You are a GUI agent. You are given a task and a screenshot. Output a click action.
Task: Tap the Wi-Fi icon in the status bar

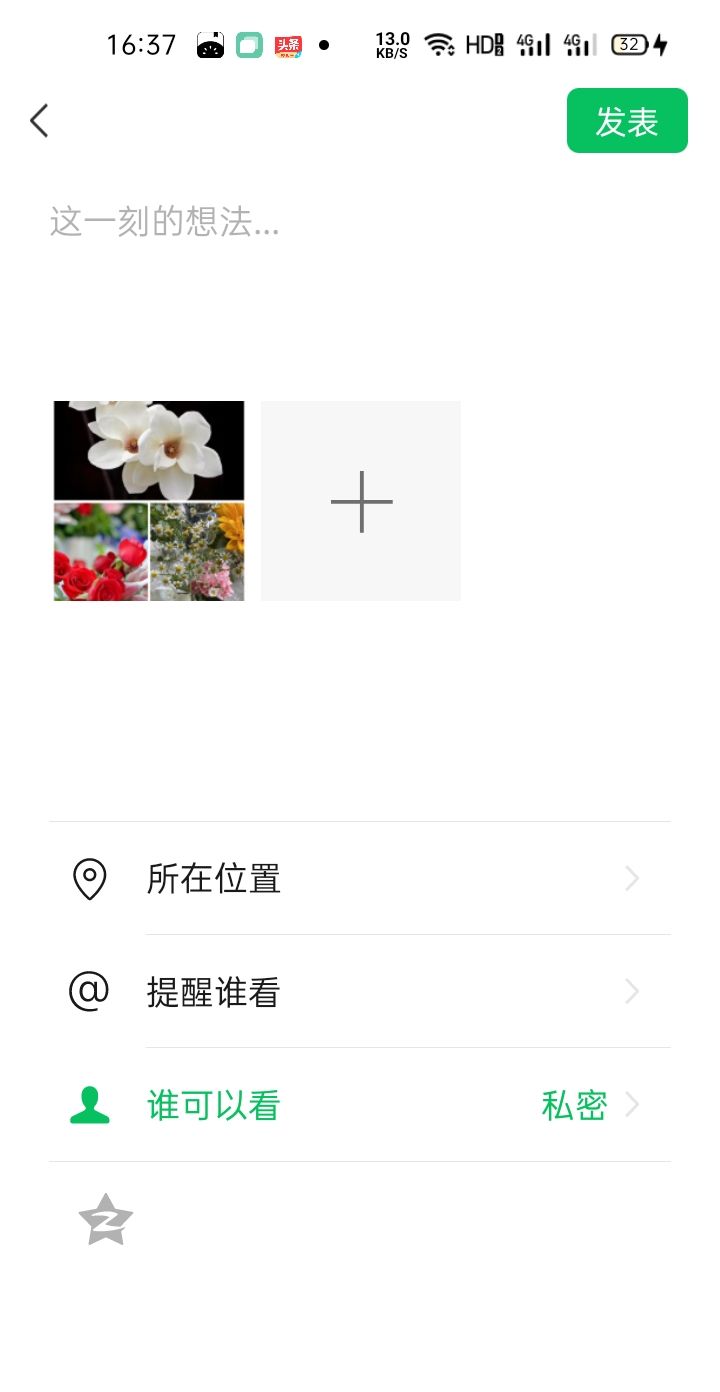point(440,44)
